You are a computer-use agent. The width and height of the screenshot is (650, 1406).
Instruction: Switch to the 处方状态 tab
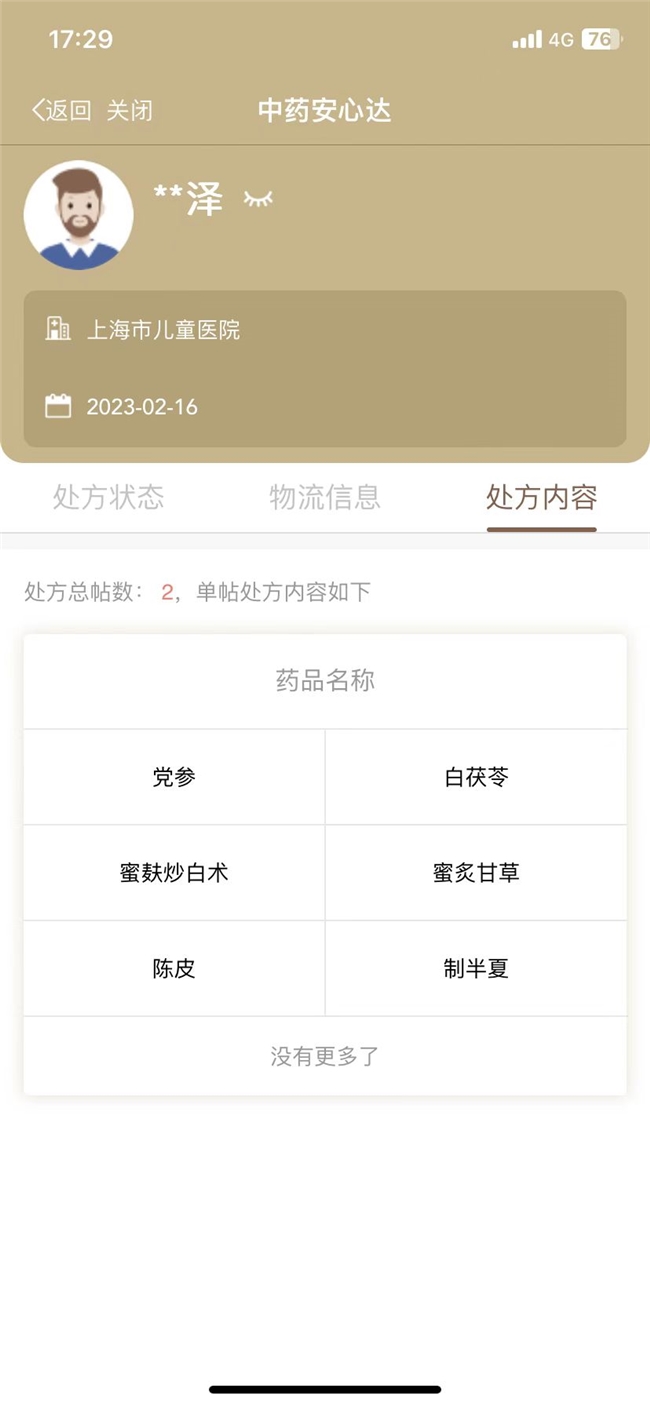click(x=108, y=497)
